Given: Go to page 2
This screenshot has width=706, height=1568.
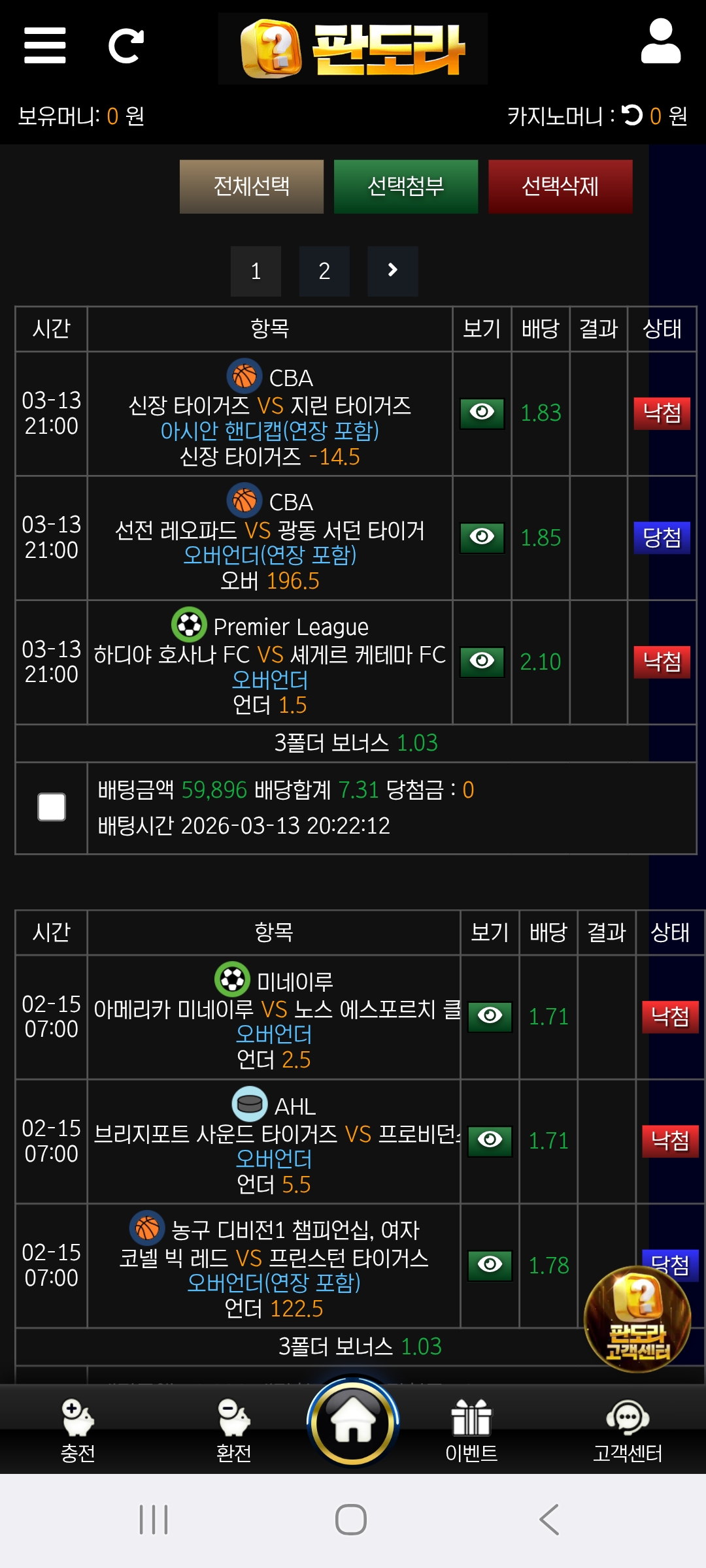Looking at the screenshot, I should click(324, 271).
